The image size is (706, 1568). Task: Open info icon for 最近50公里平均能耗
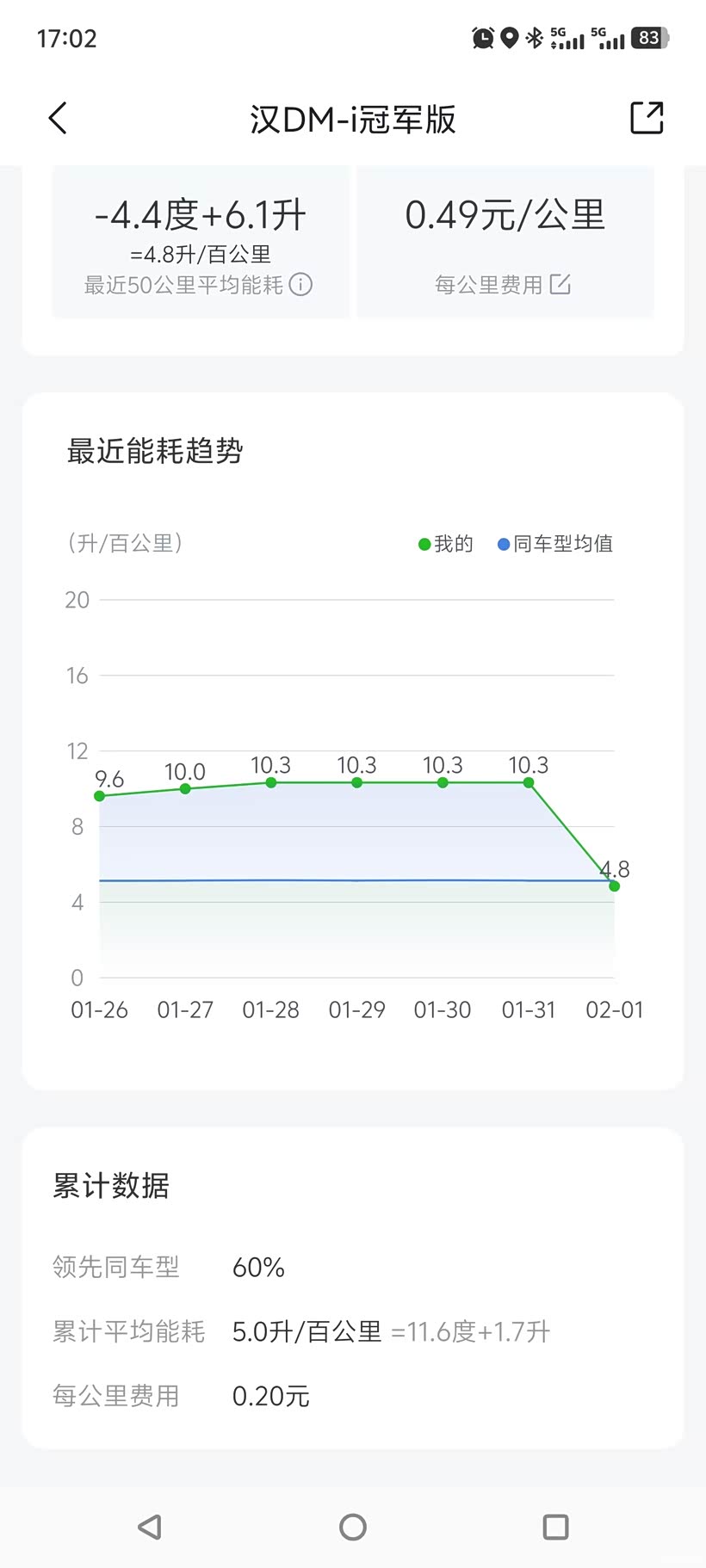coord(300,285)
